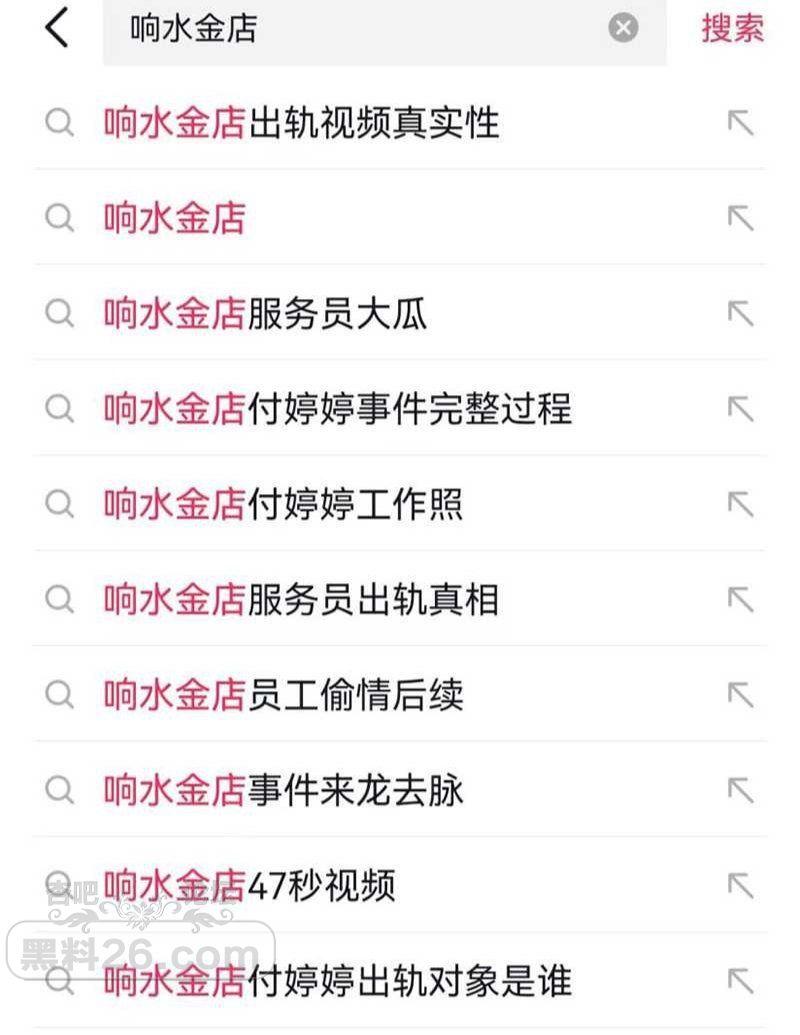Tap the fill-in arrow beside 47秒视频
Screen dimensions: 800x1035
click(740, 886)
